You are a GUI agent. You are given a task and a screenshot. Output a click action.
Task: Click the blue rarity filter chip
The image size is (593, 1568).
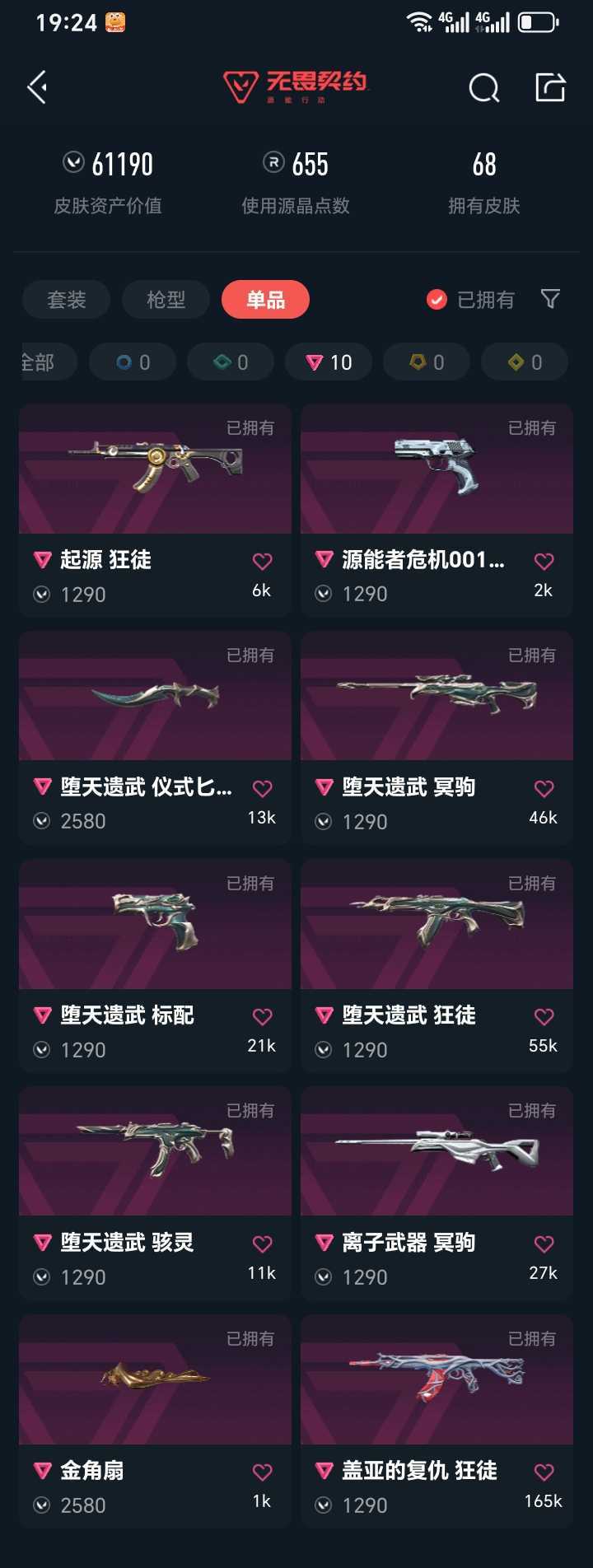click(x=132, y=362)
